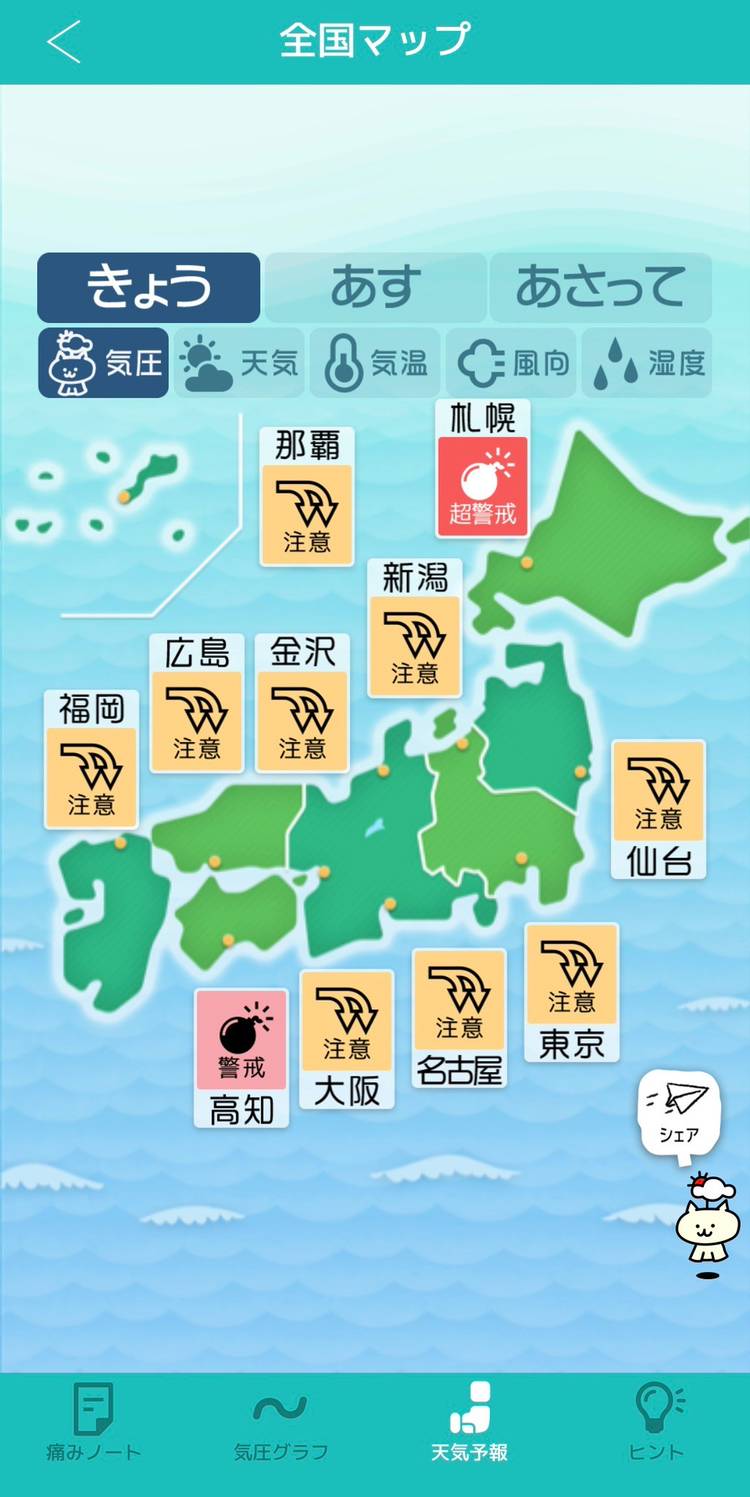Select the 天気 weather view
Screen dimensions: 750x1497
coord(239,363)
